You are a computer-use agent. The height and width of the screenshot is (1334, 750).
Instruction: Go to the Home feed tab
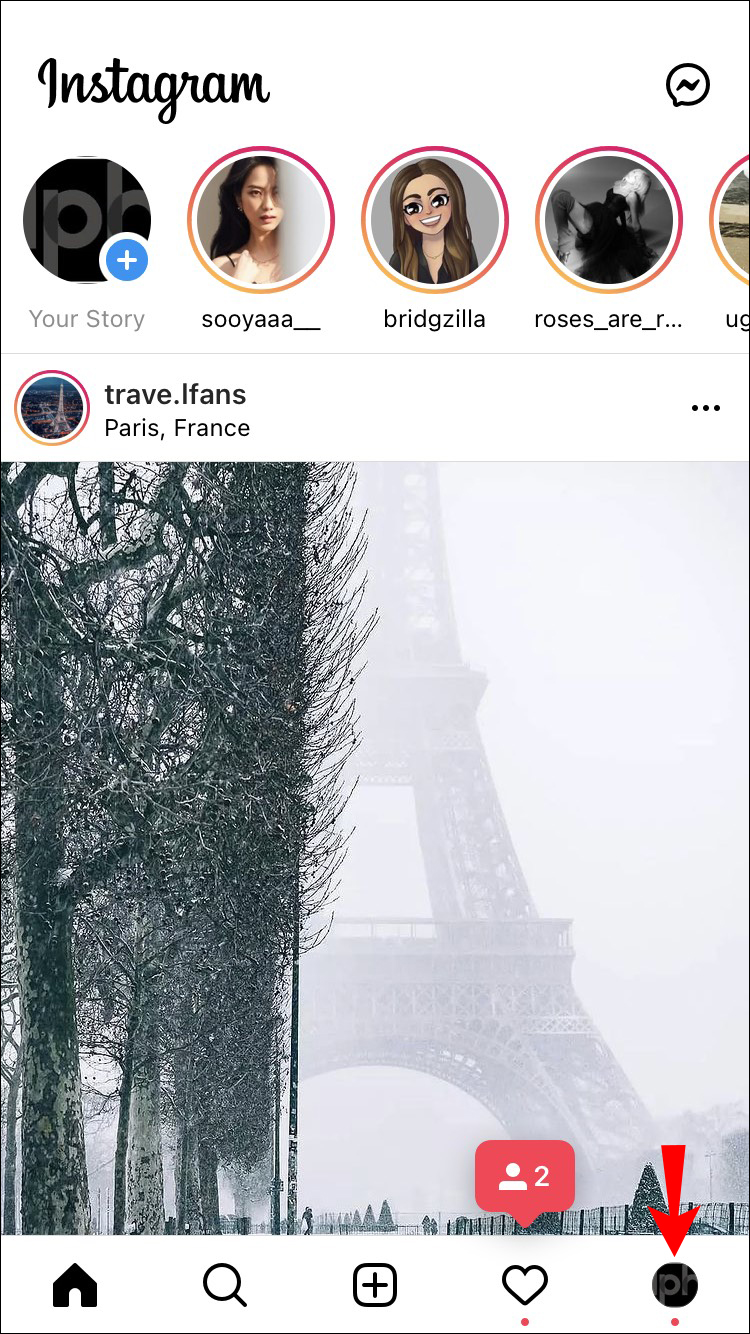pyautogui.click(x=75, y=1285)
